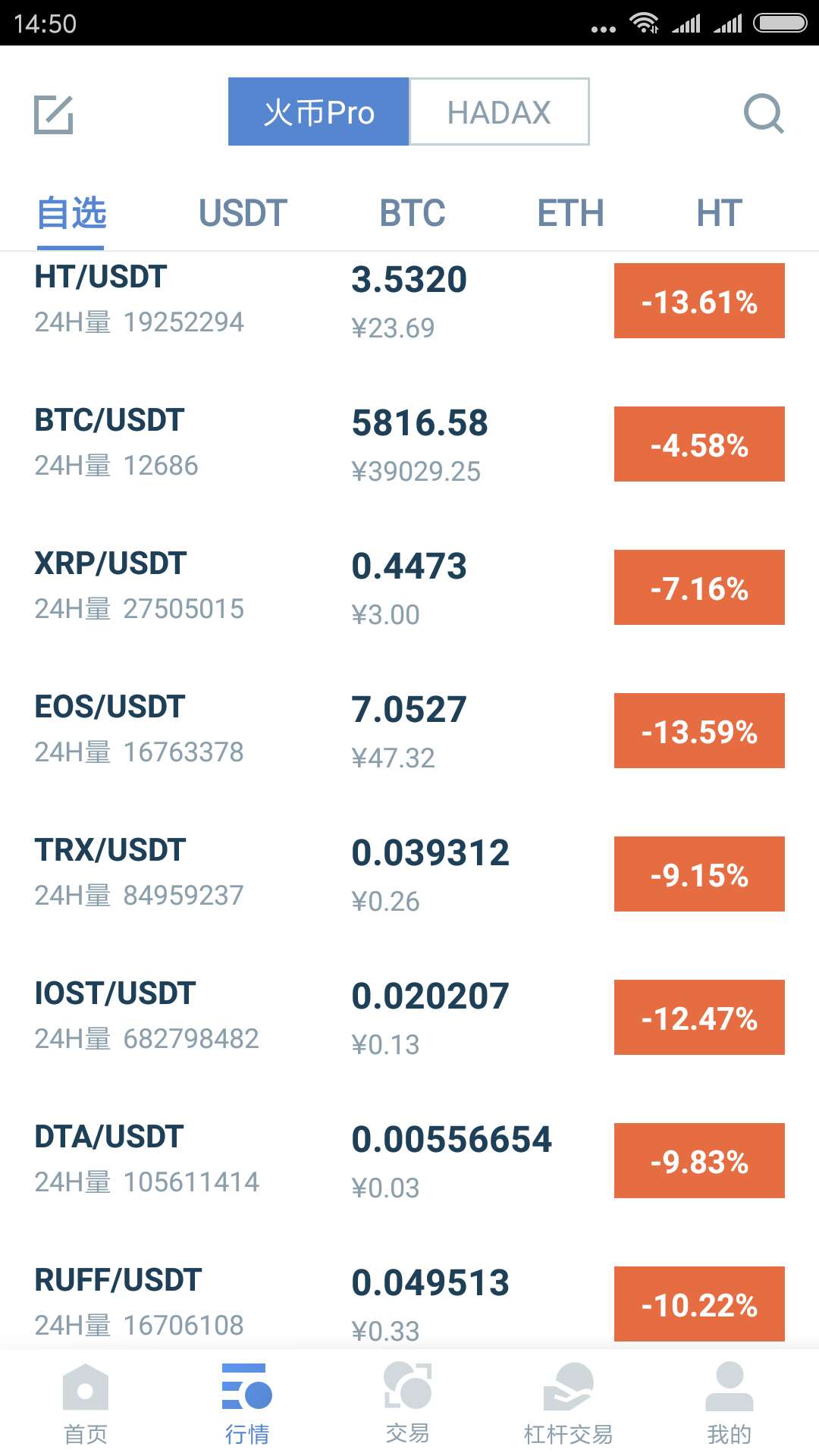Switch to the BTC market tab
The image size is (819, 1456).
[x=413, y=213]
